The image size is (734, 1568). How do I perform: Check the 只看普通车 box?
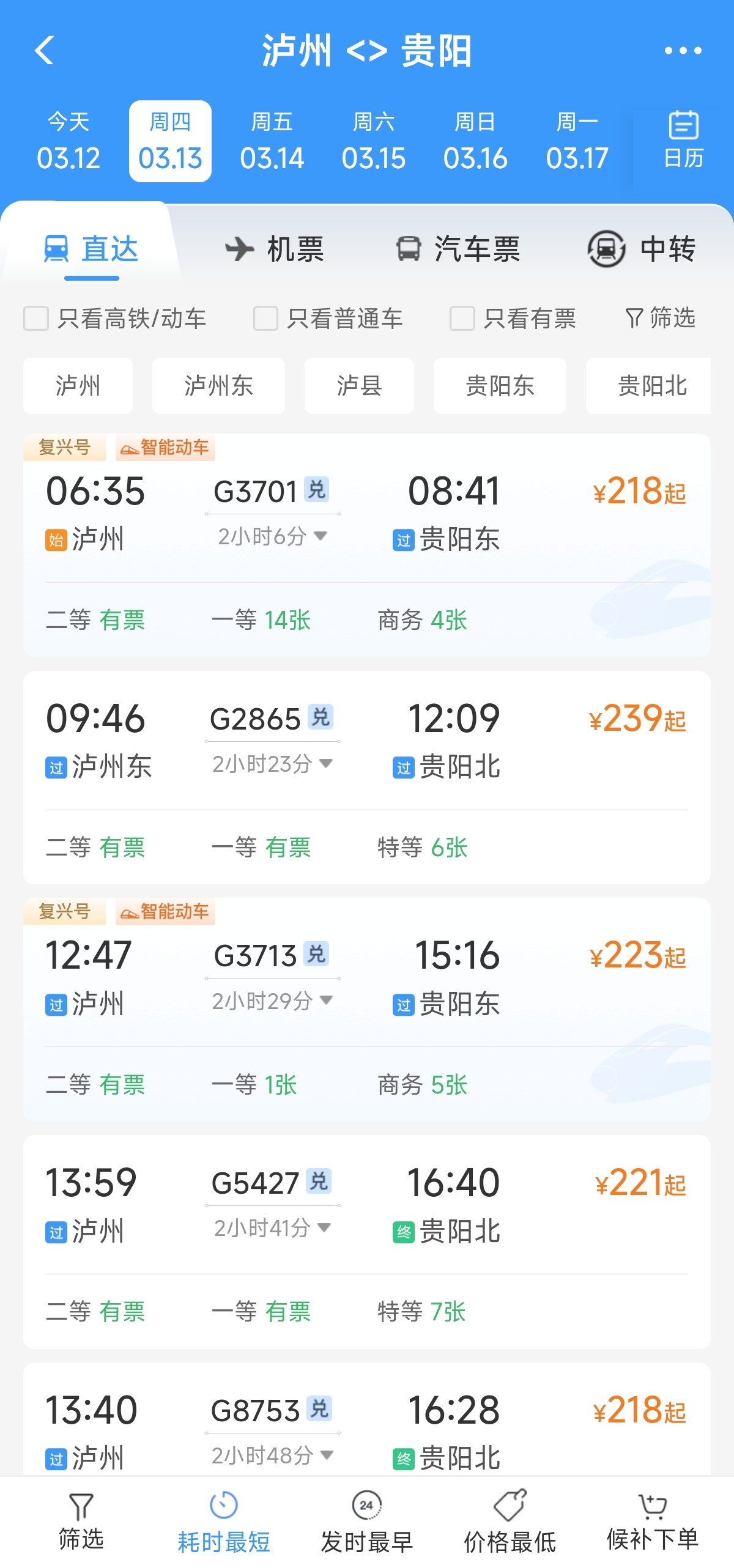pos(266,319)
